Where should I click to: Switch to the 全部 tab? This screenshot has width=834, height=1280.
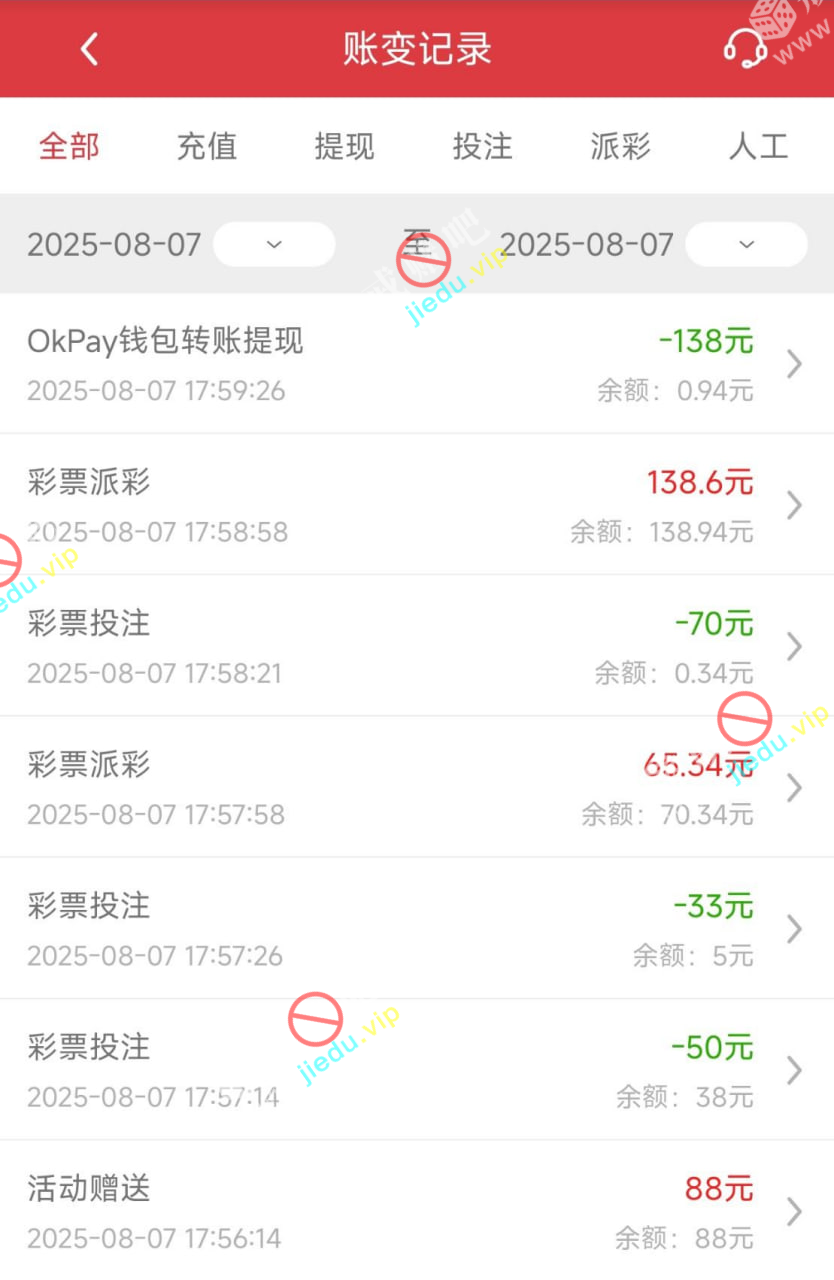pos(69,147)
